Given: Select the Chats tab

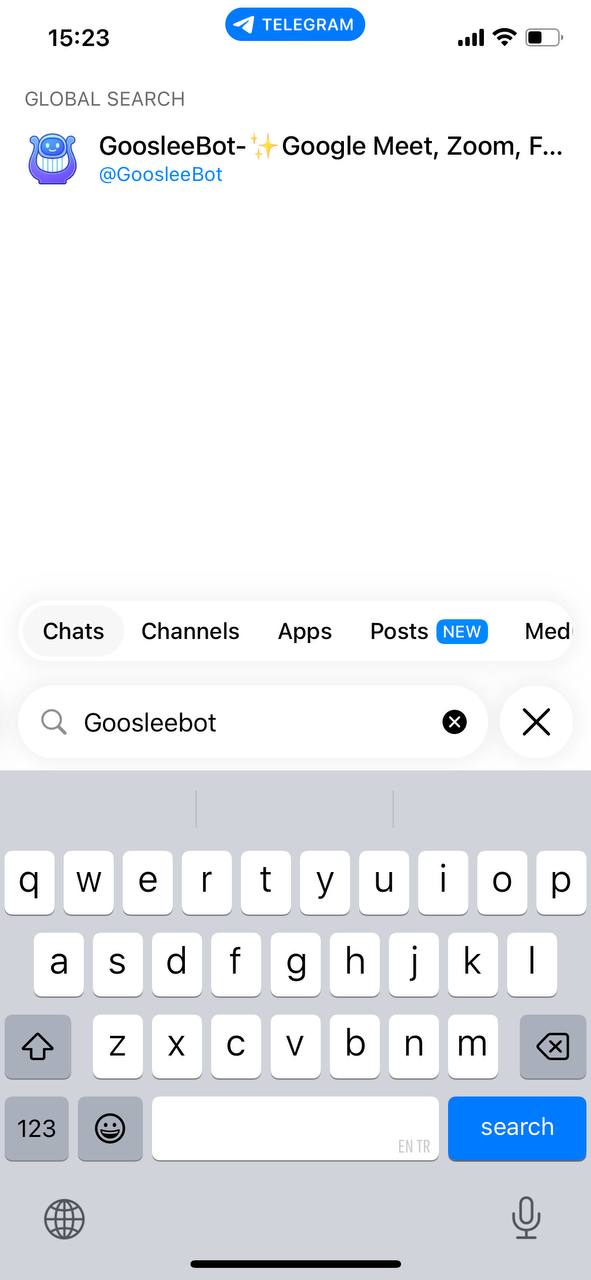Looking at the screenshot, I should pos(73,631).
